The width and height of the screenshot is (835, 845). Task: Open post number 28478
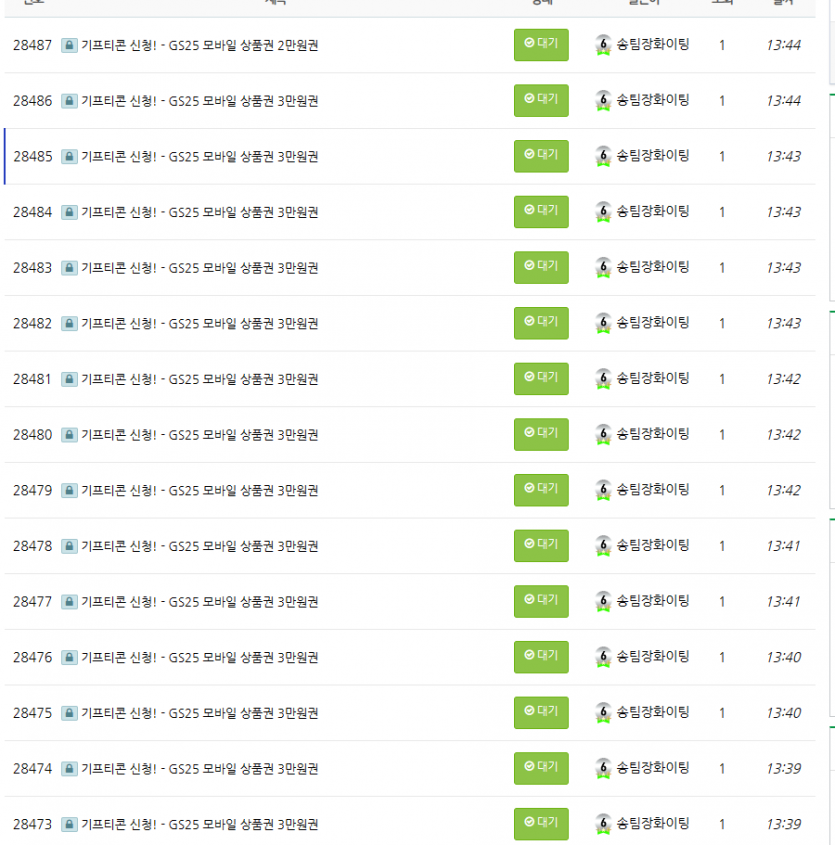click(x=199, y=546)
